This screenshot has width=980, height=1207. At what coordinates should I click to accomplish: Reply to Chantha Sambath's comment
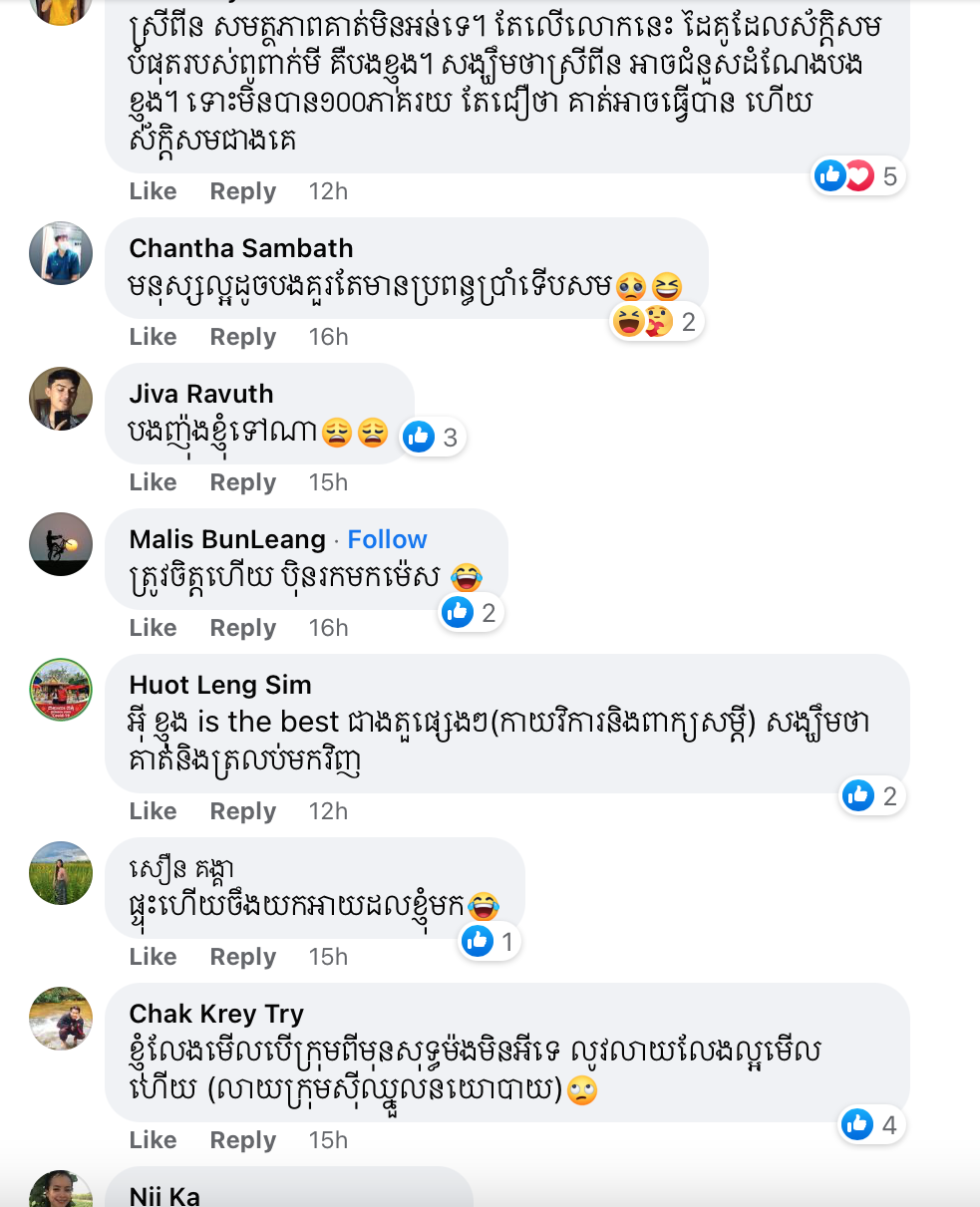(242, 337)
